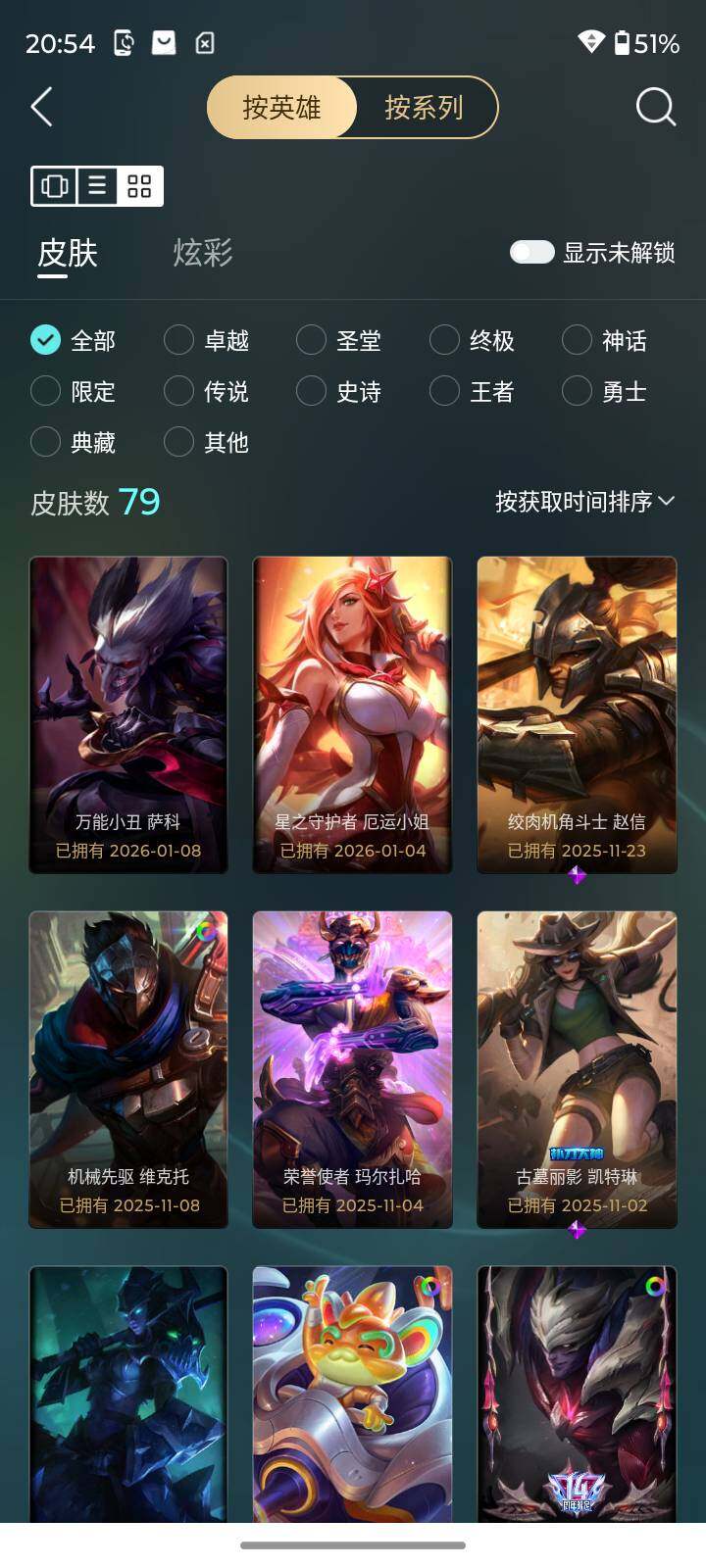Select the card carousel view icon
This screenshot has width=706, height=1568.
[x=55, y=186]
